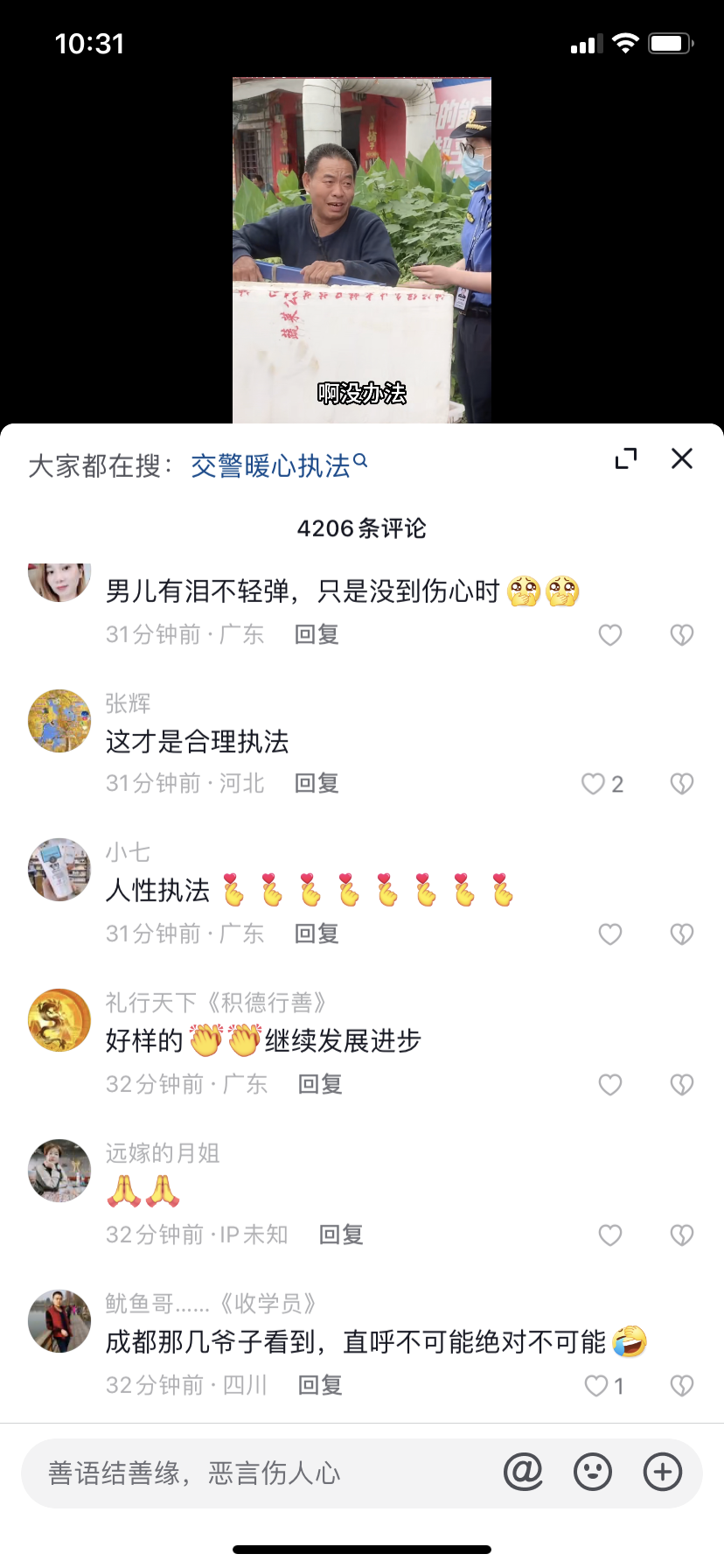
Task: Expand comments to full screen
Action: 626,458
